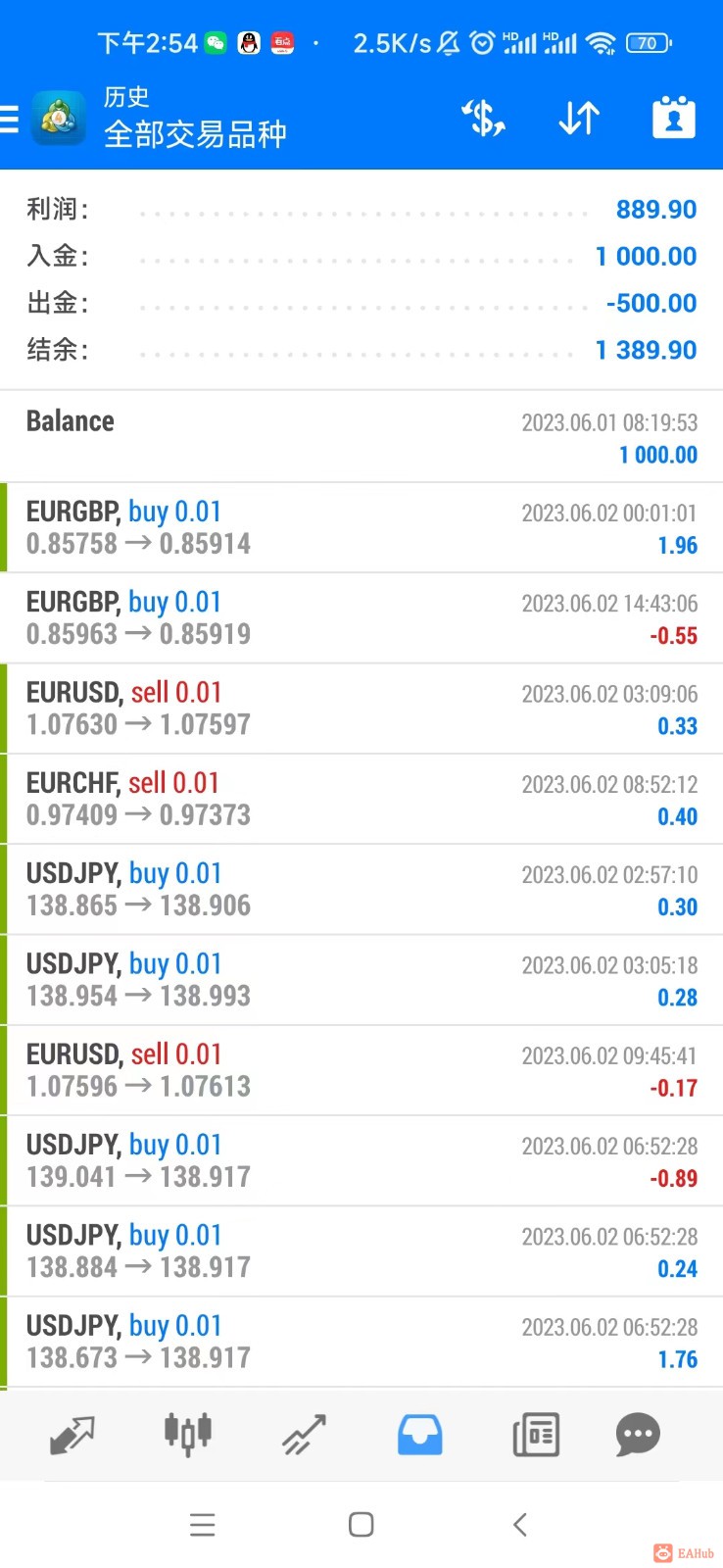The image size is (723, 1568).
Task: Go to the system home screen
Action: (361, 1524)
